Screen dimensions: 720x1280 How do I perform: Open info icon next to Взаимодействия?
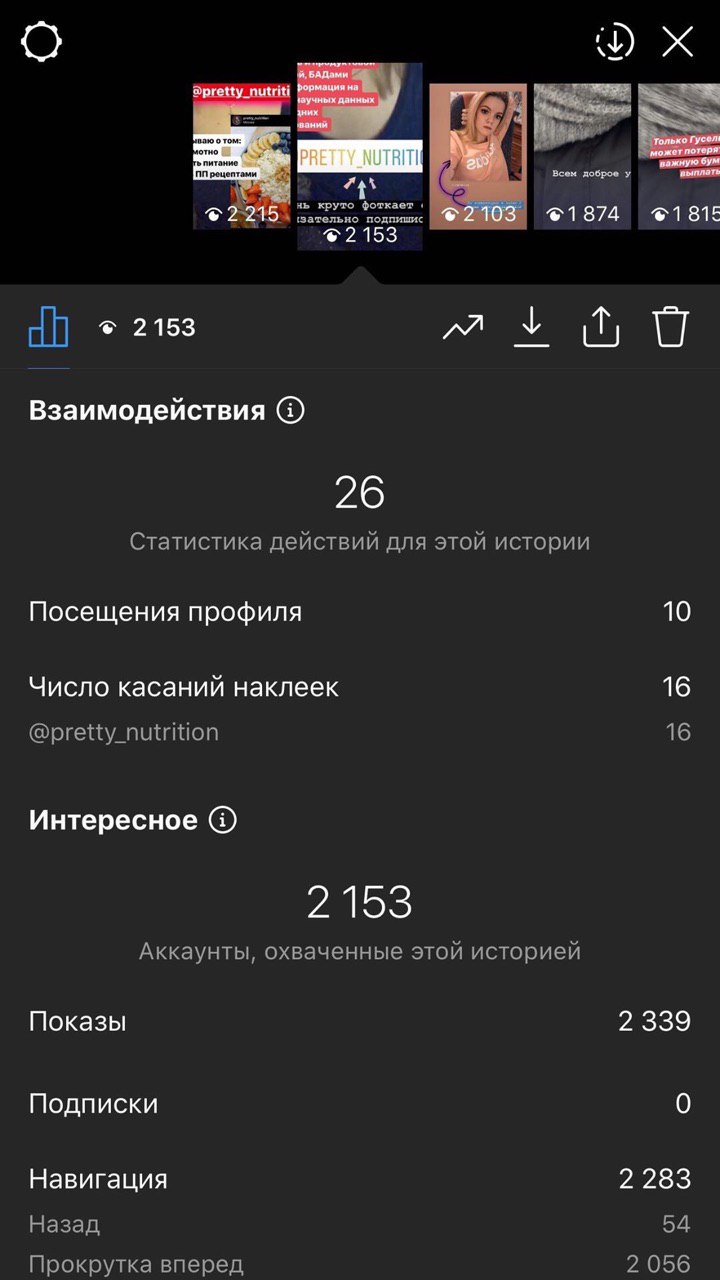(290, 410)
